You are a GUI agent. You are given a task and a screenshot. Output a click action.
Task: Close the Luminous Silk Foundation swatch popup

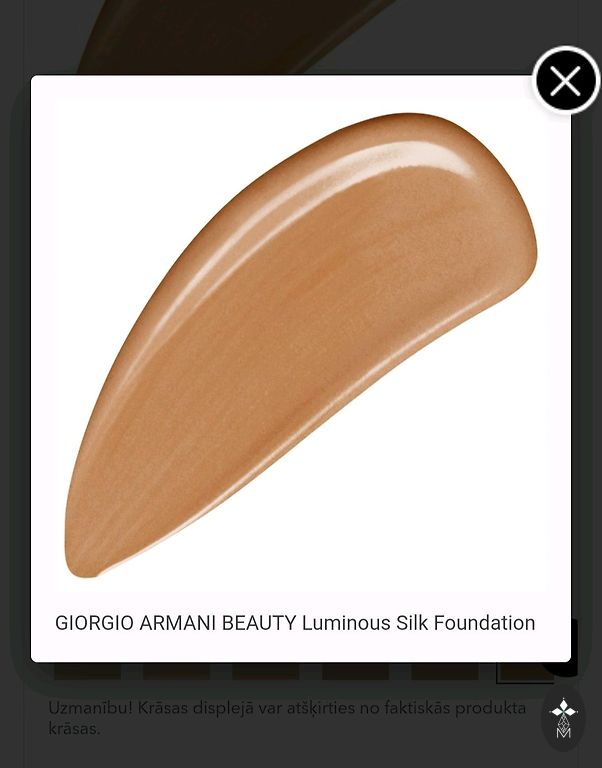tap(565, 81)
